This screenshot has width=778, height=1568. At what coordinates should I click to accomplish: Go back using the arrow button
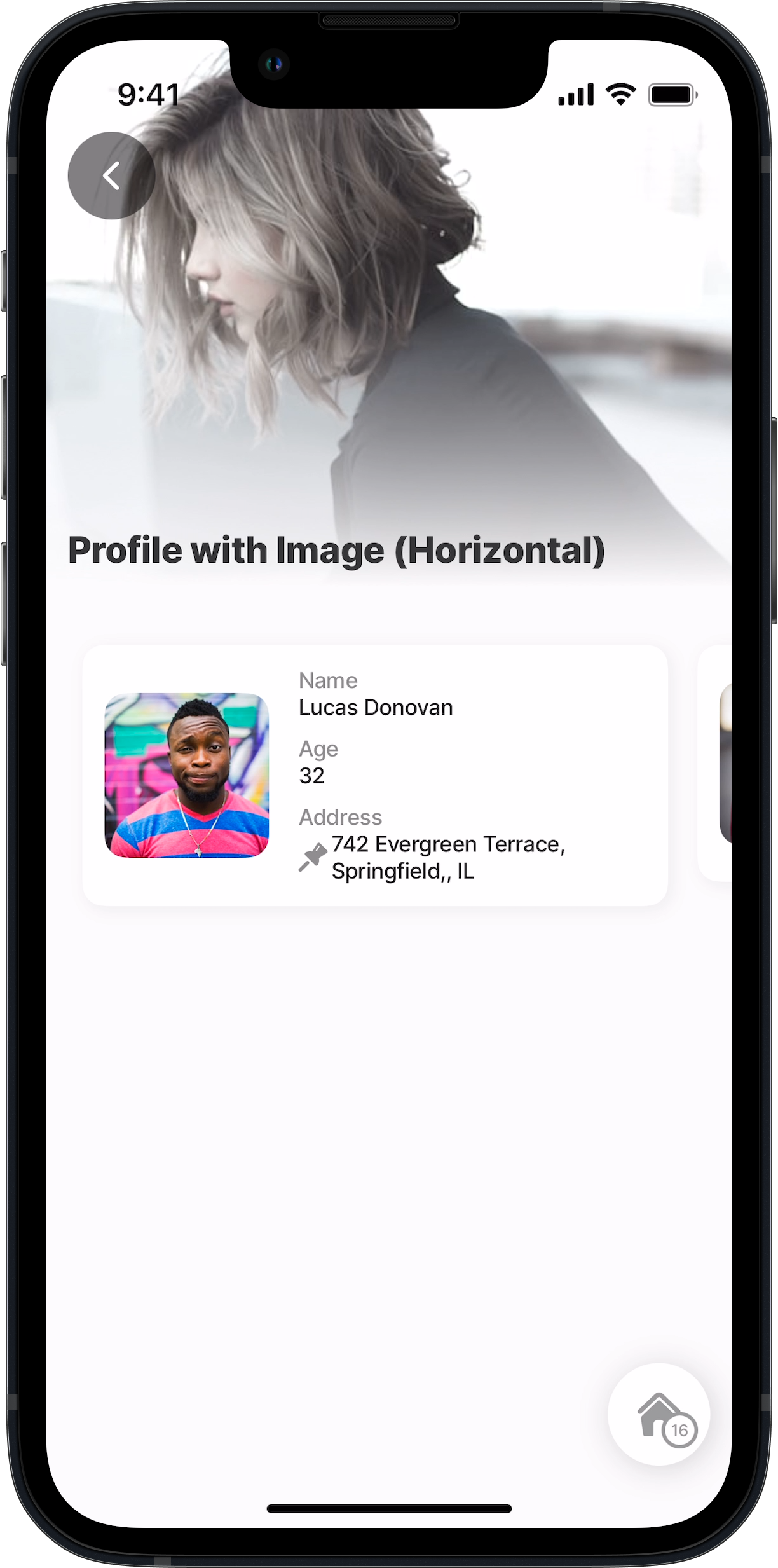pyautogui.click(x=111, y=175)
